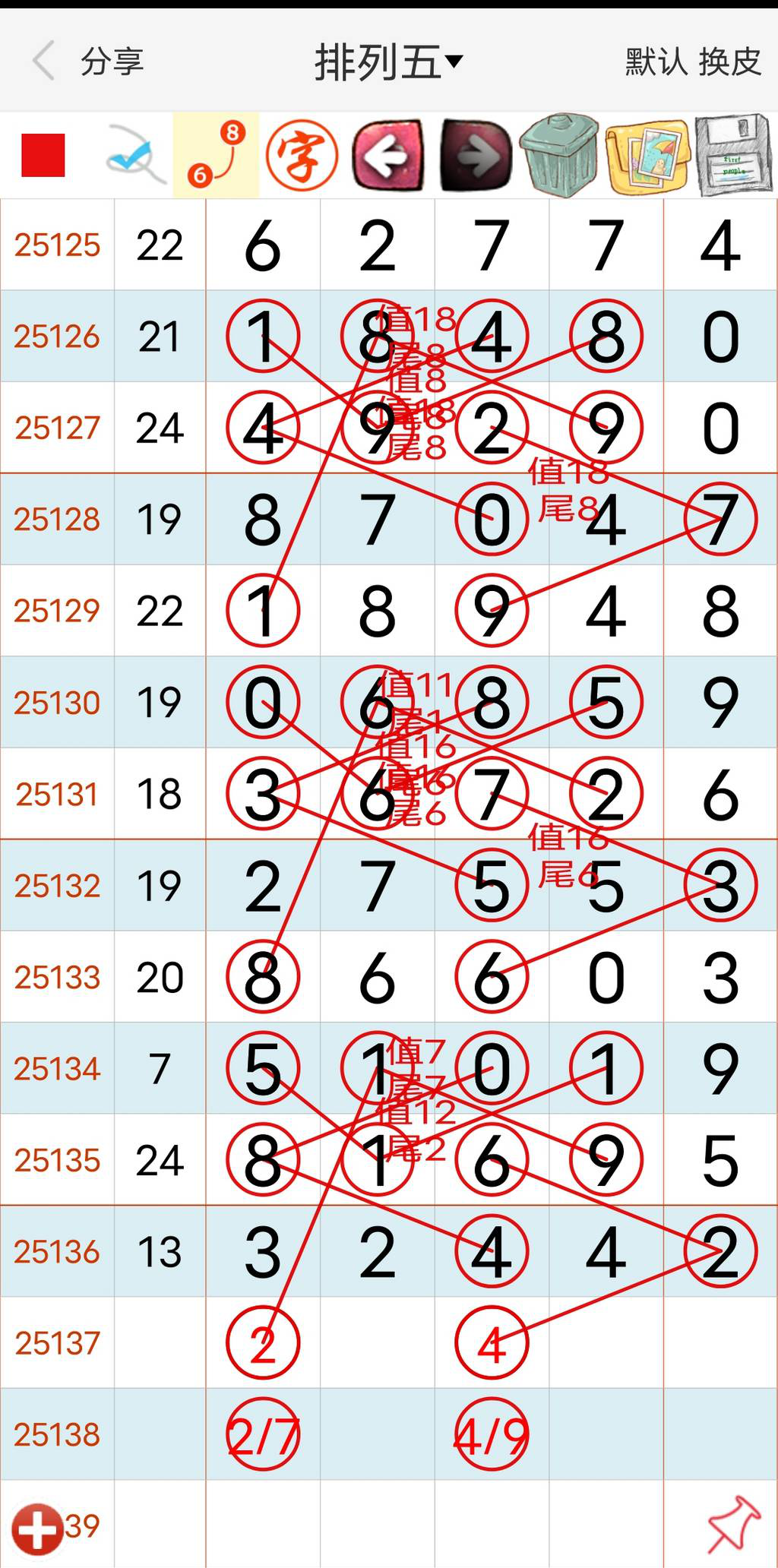Click the undo left-arrow icon
778x1568 pixels.
click(x=389, y=156)
